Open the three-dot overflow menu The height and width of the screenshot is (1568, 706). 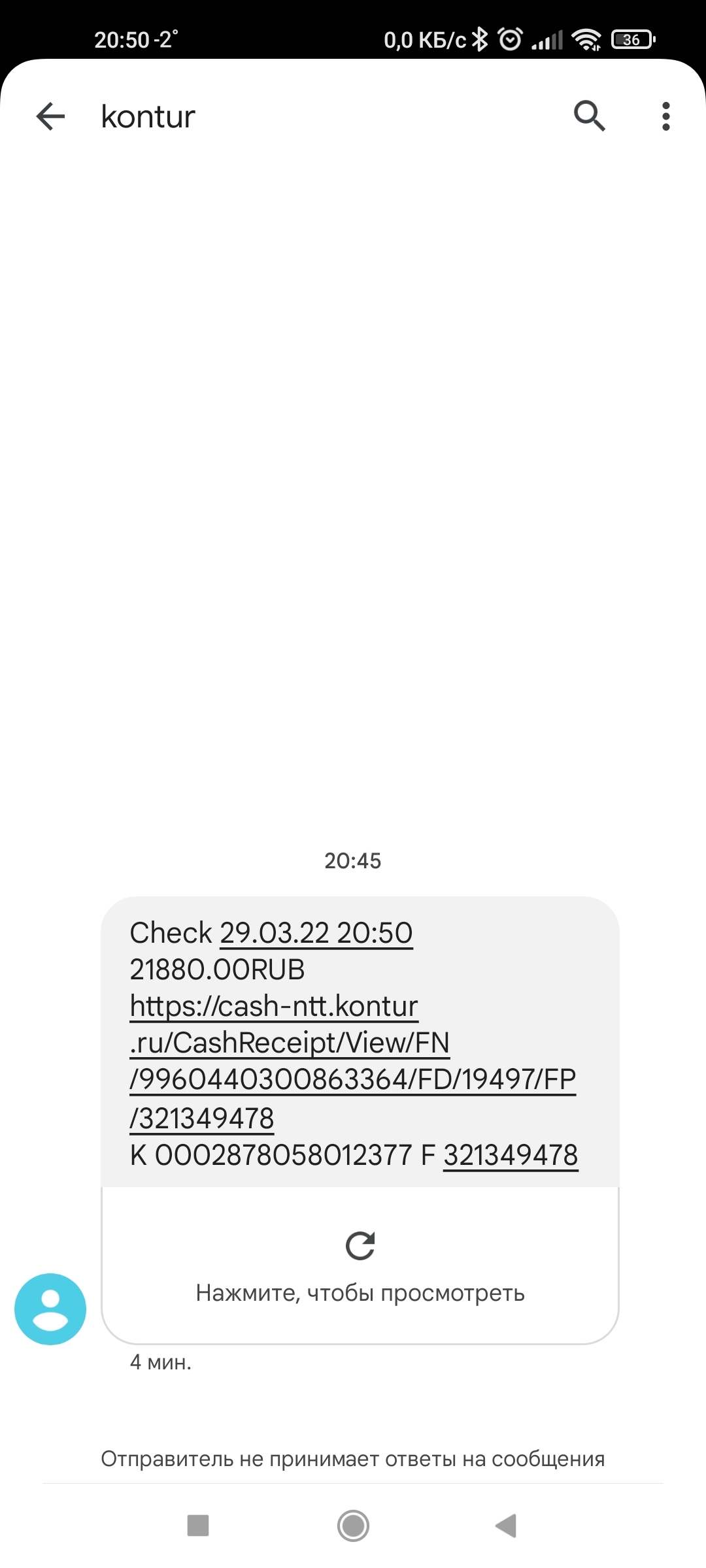click(x=665, y=116)
